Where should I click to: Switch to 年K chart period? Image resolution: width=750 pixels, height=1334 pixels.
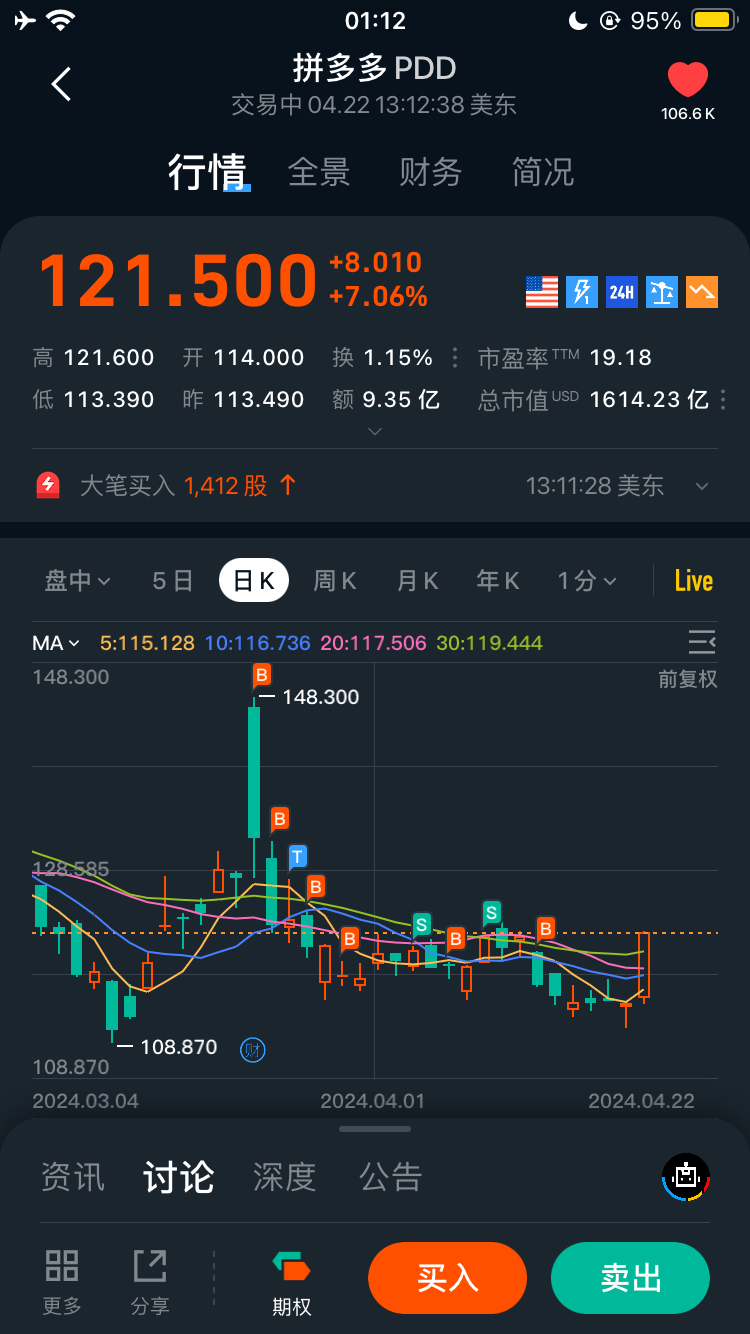point(498,581)
